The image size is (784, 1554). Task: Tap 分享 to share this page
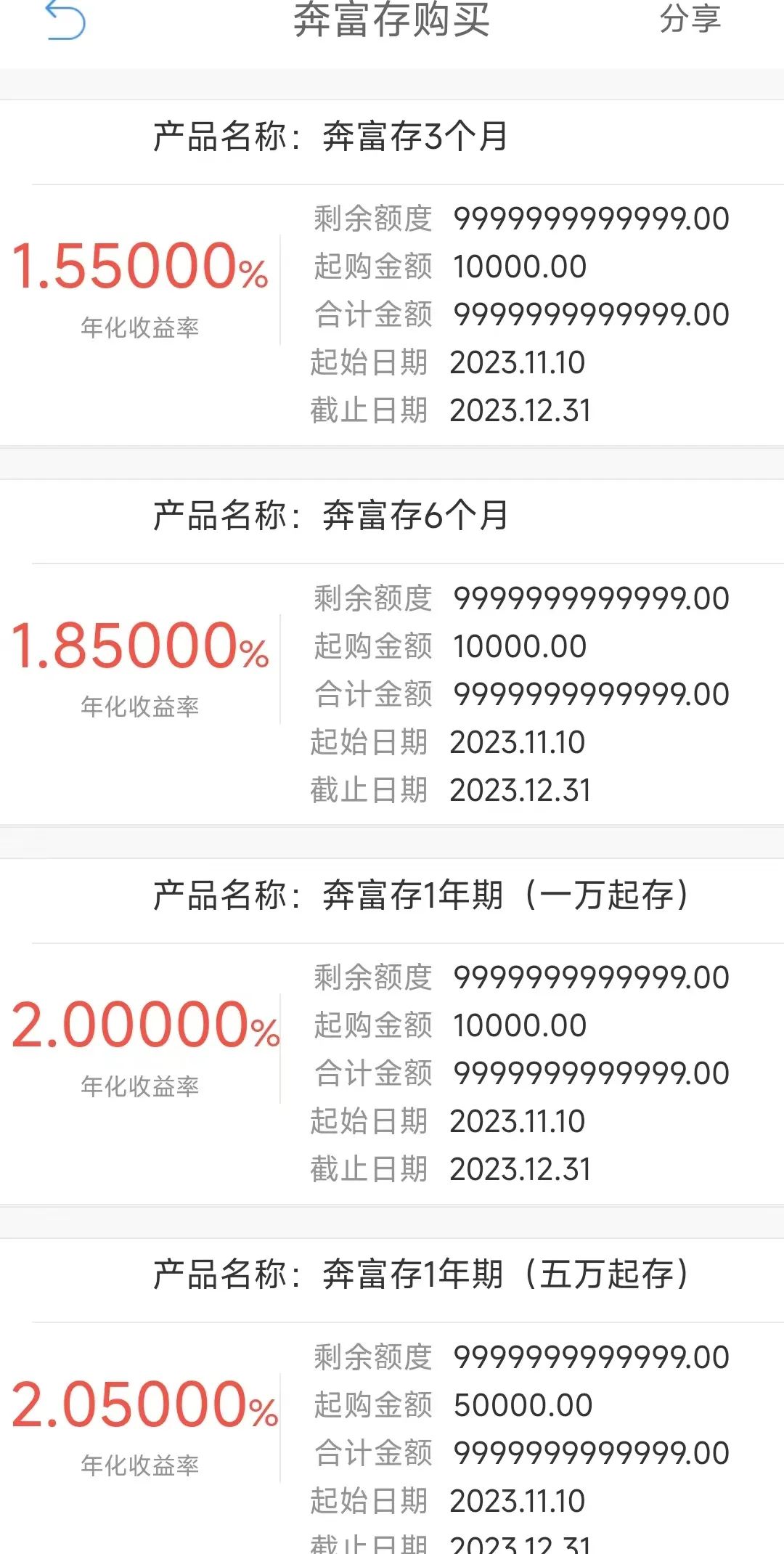coord(690,20)
